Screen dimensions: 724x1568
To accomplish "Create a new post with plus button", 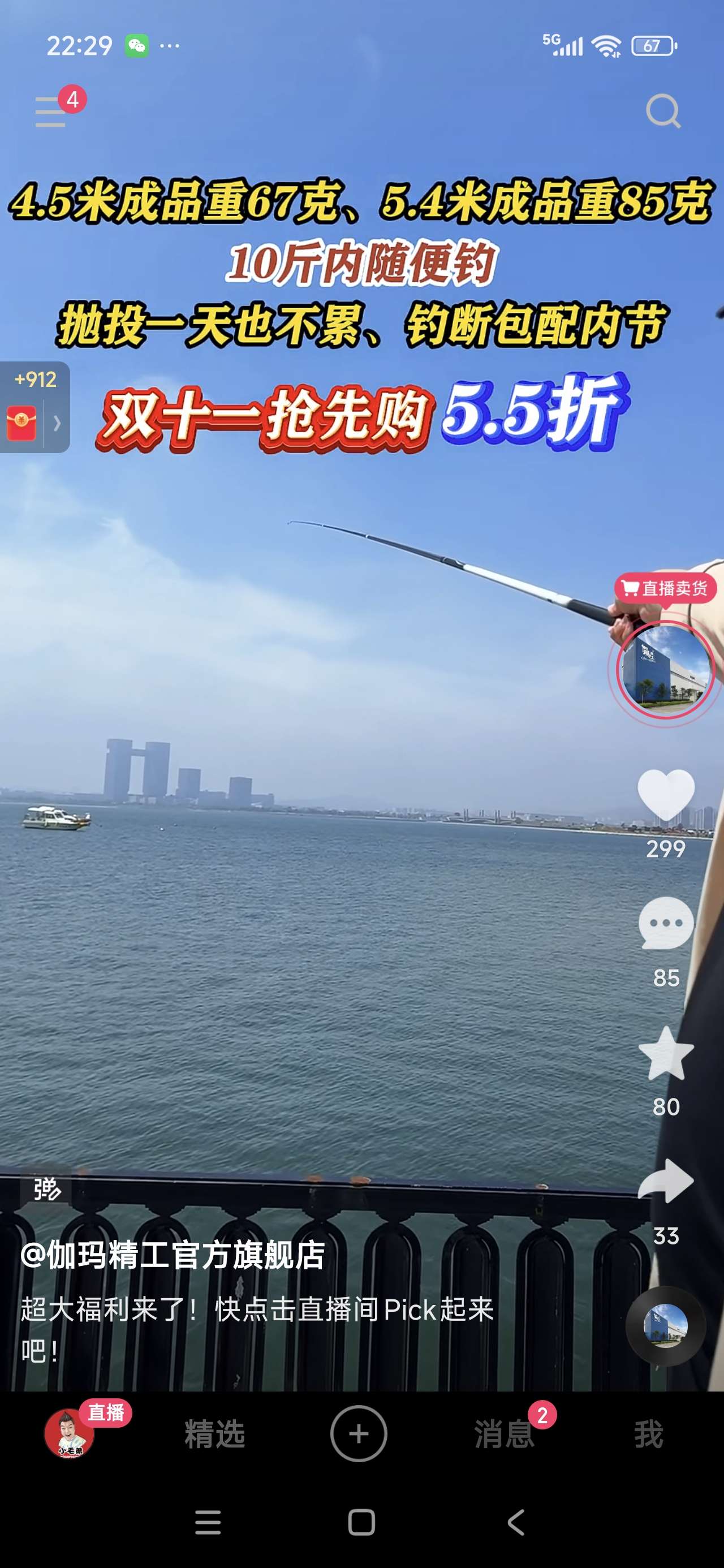I will coord(359,1434).
